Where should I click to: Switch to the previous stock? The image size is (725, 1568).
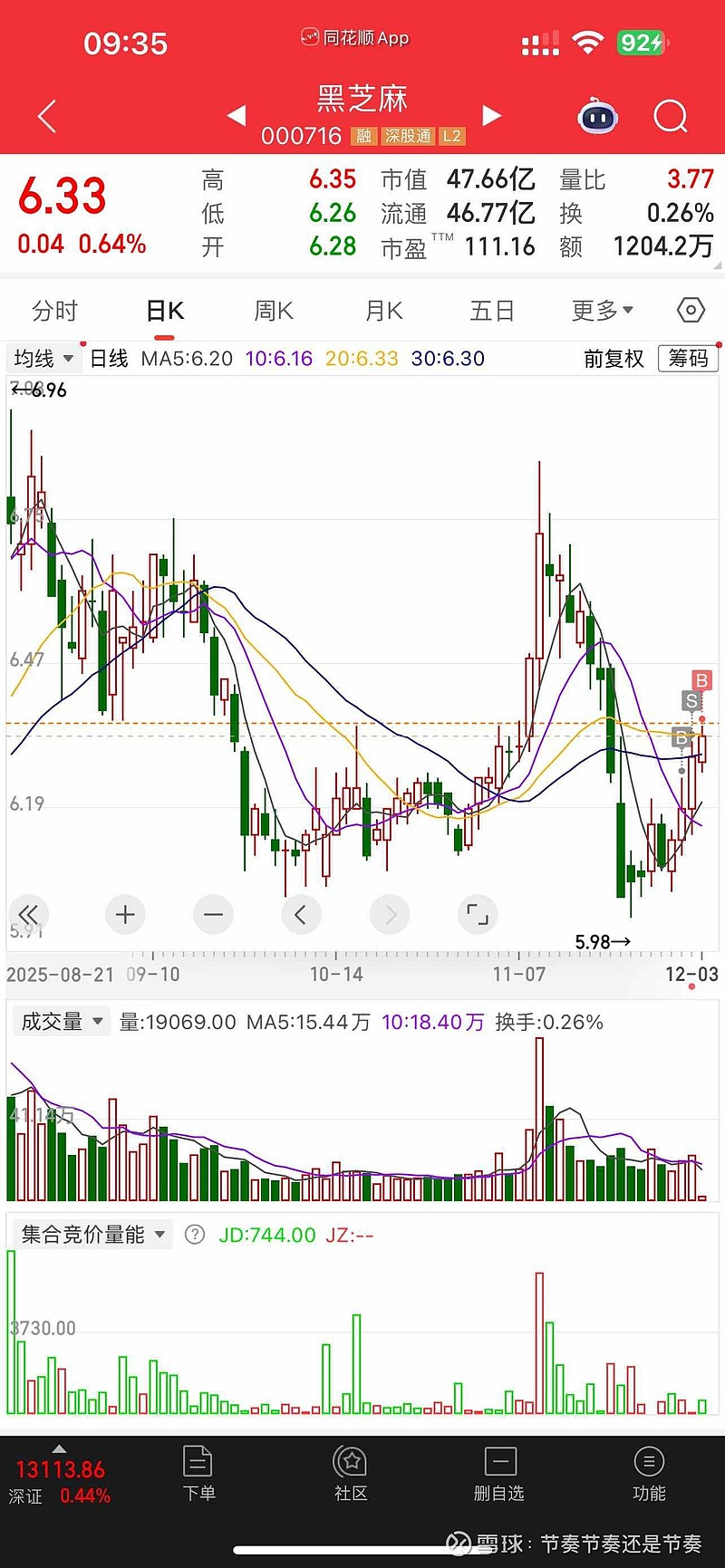tap(237, 115)
